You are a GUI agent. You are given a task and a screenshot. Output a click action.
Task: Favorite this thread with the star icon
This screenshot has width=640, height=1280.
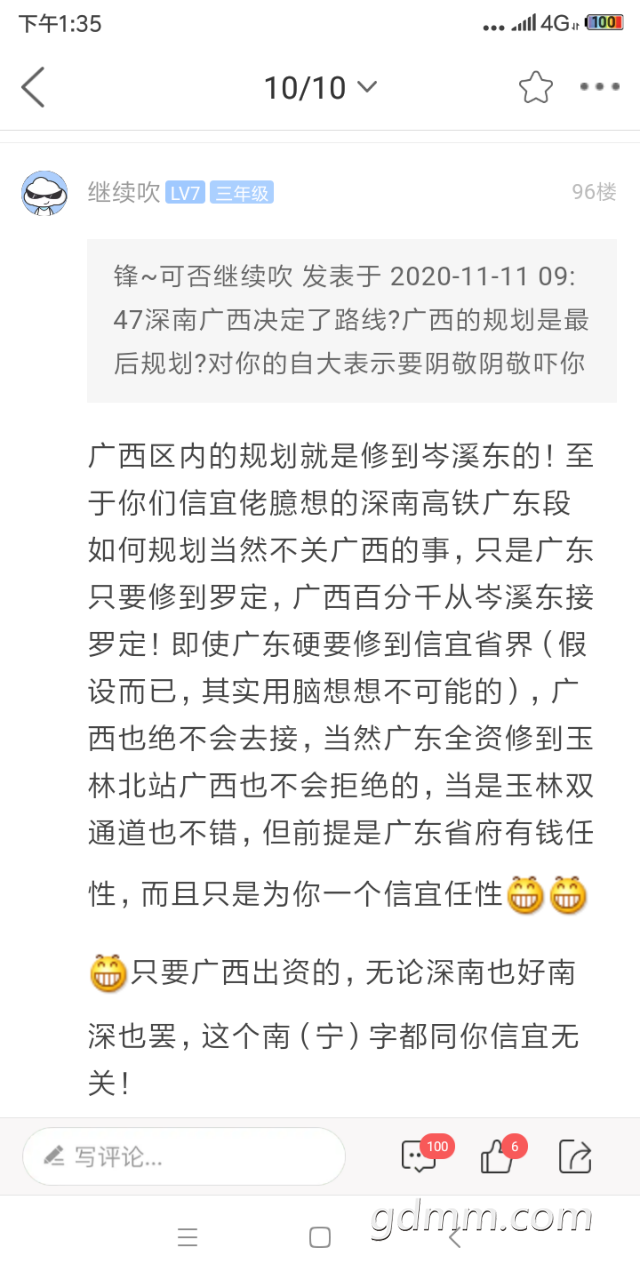coord(536,88)
